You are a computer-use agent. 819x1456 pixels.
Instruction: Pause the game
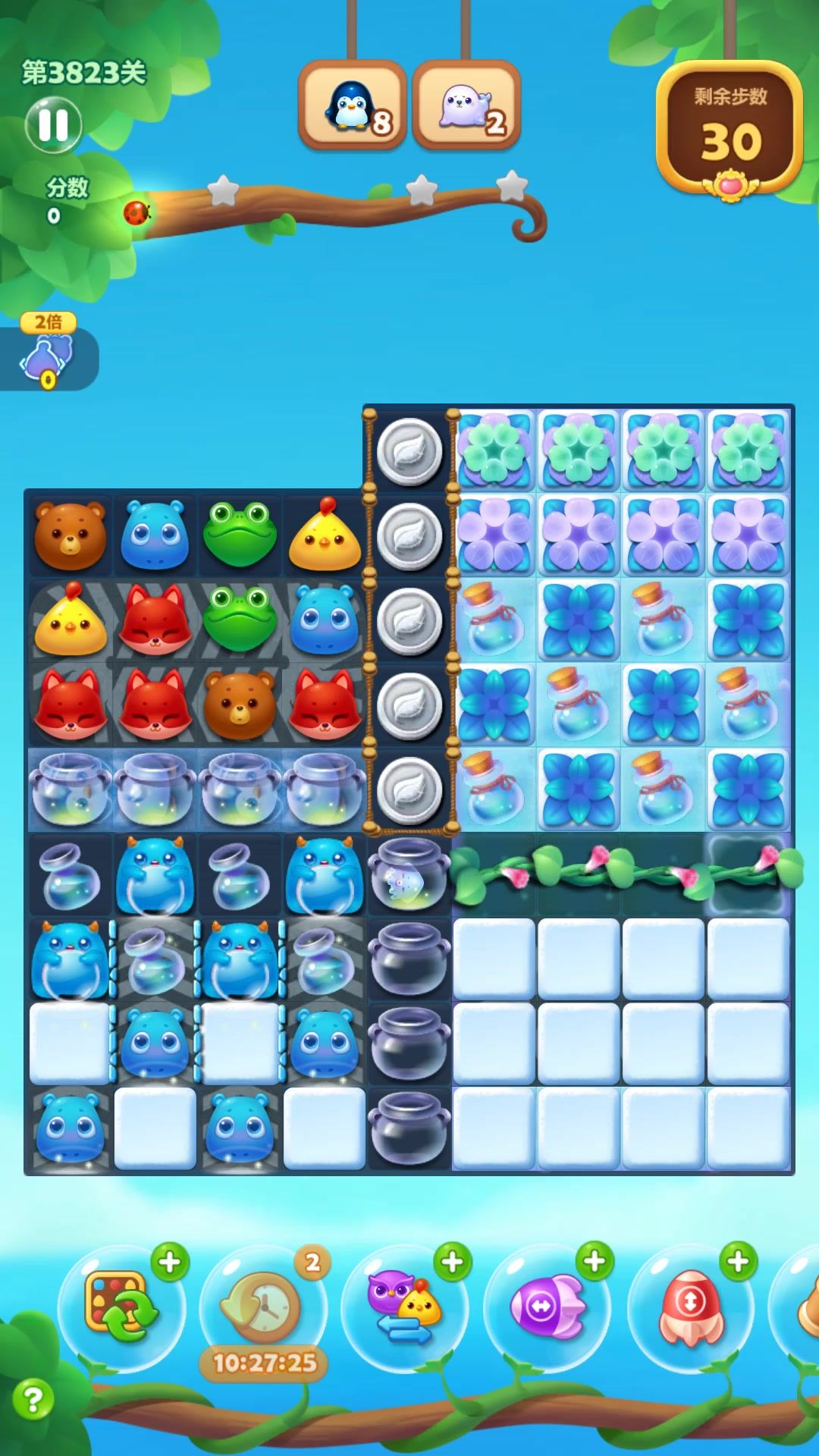(x=53, y=125)
